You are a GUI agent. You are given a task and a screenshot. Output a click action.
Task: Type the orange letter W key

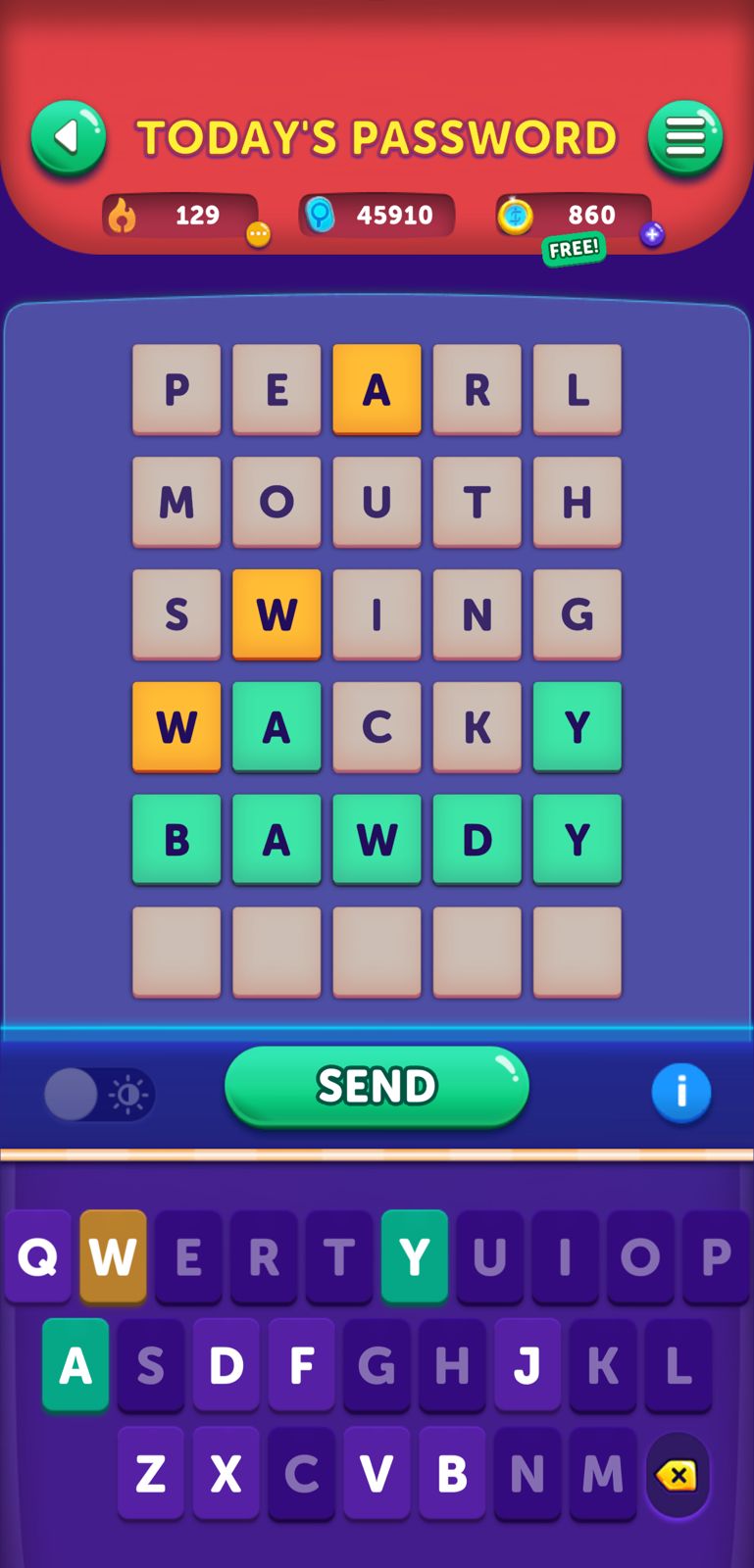(113, 1256)
